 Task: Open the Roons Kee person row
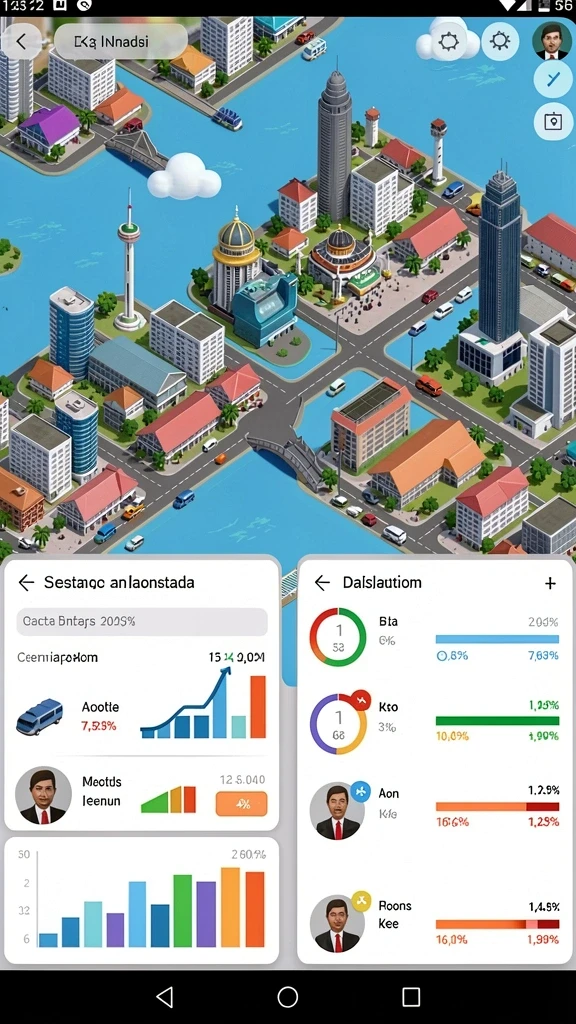tap(434, 922)
